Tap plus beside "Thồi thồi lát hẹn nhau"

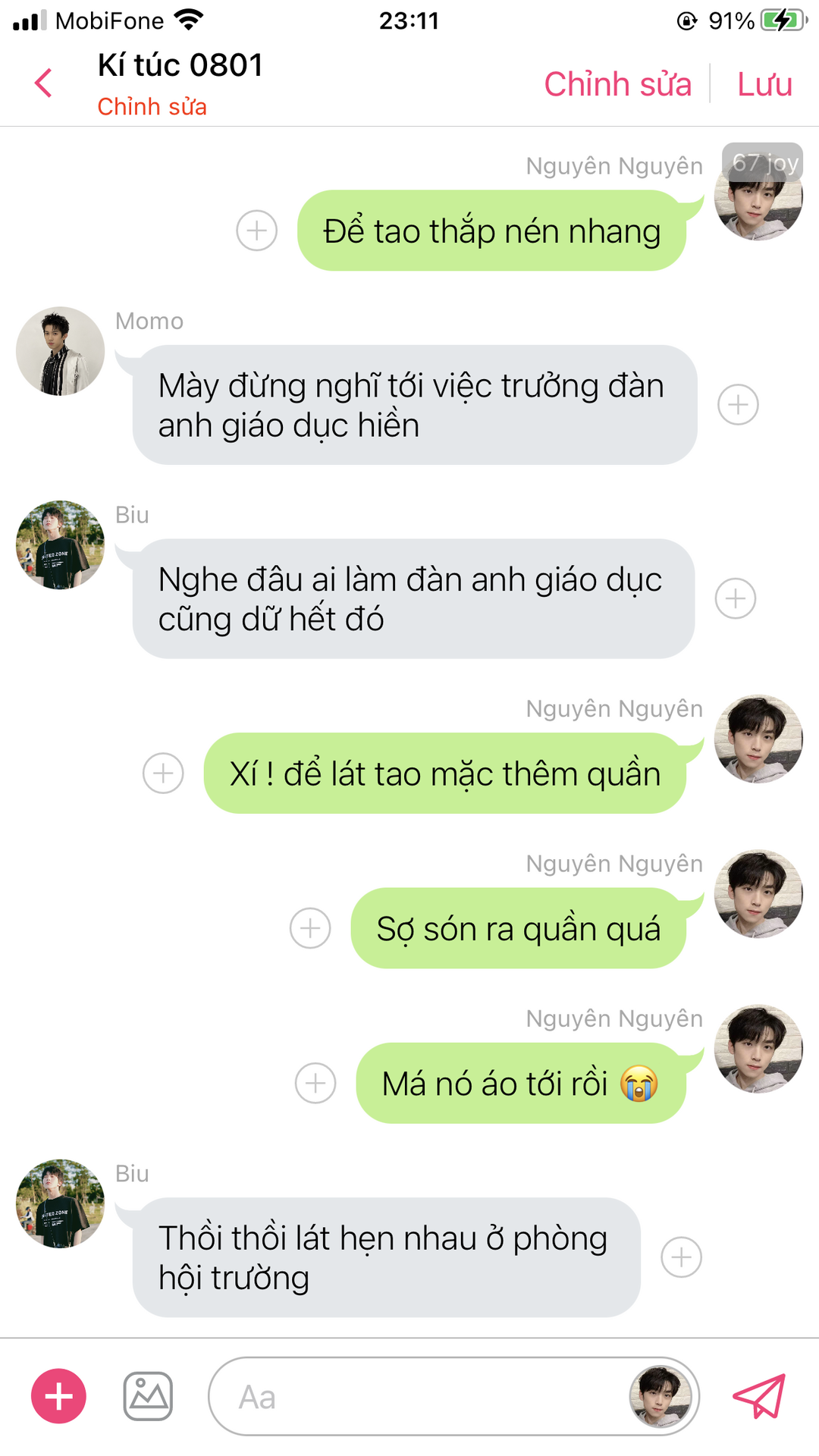[681, 1257]
